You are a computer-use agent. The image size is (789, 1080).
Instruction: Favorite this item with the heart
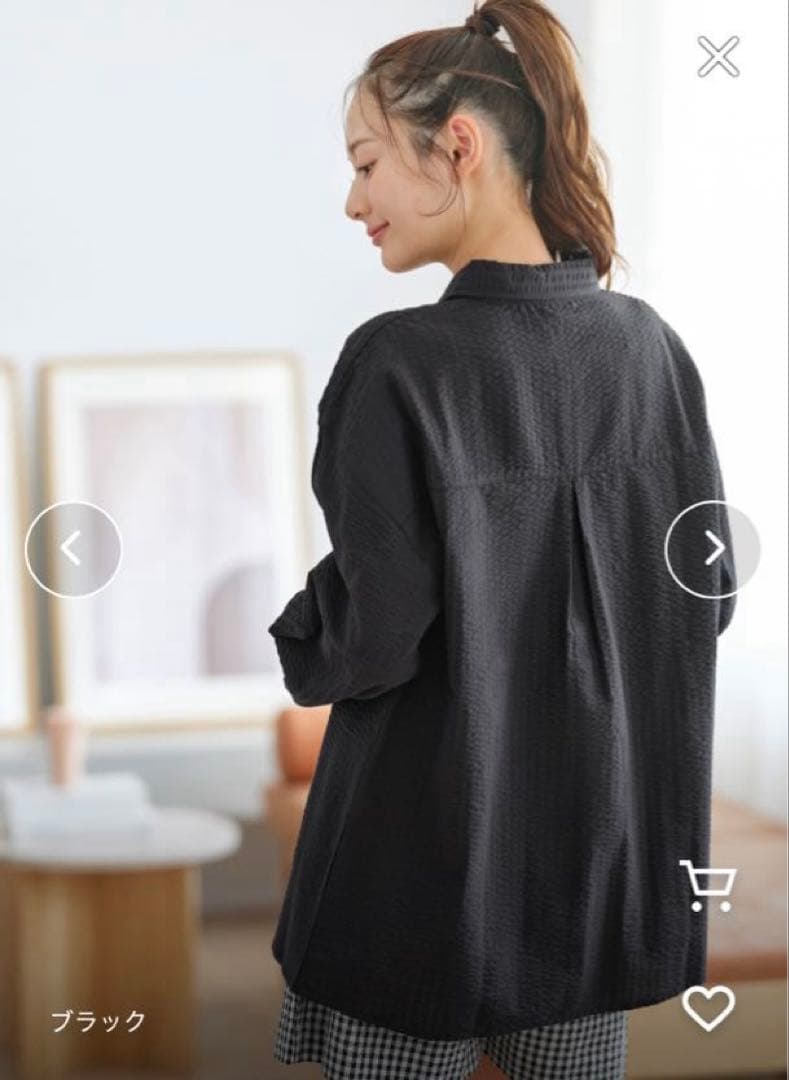coord(708,1008)
